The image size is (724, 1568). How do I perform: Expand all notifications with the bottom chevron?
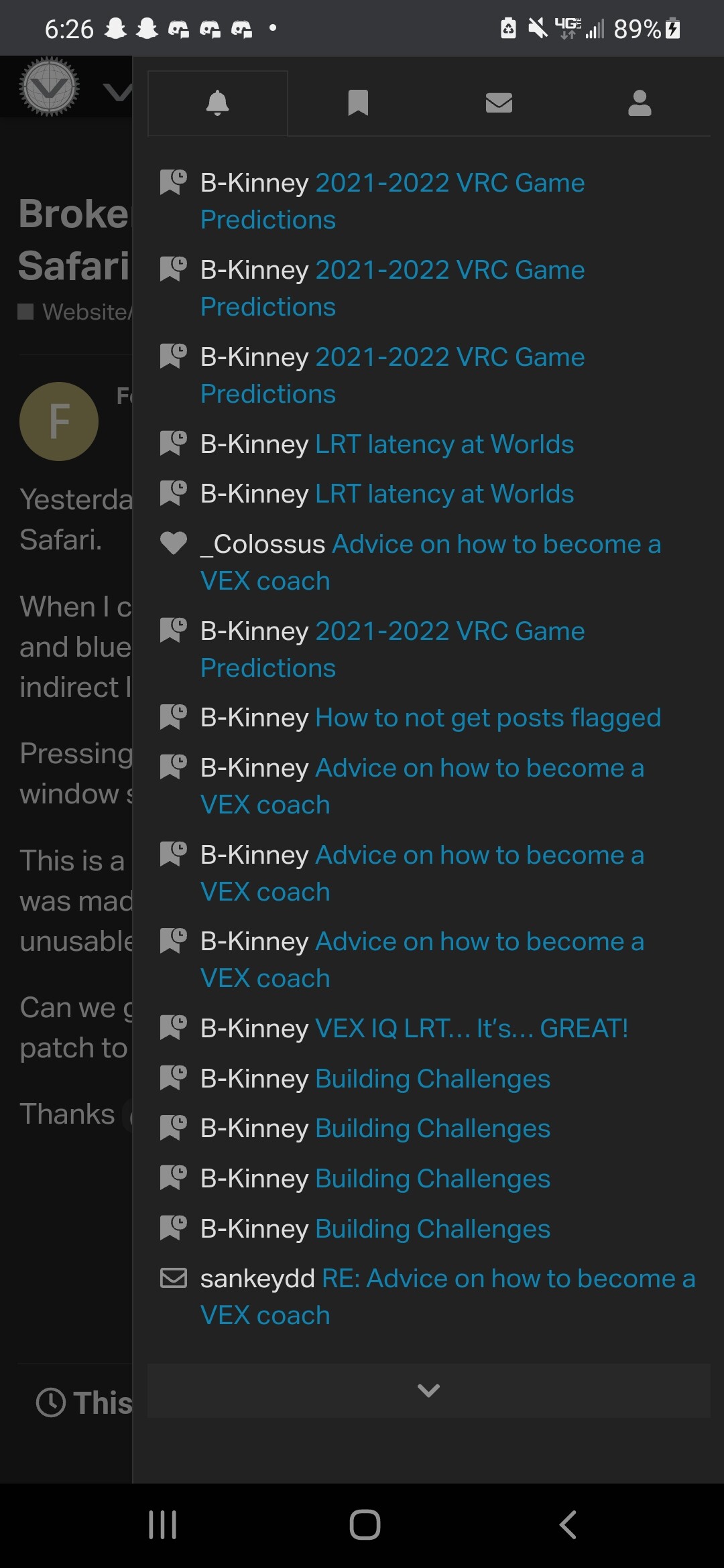coord(428,1390)
